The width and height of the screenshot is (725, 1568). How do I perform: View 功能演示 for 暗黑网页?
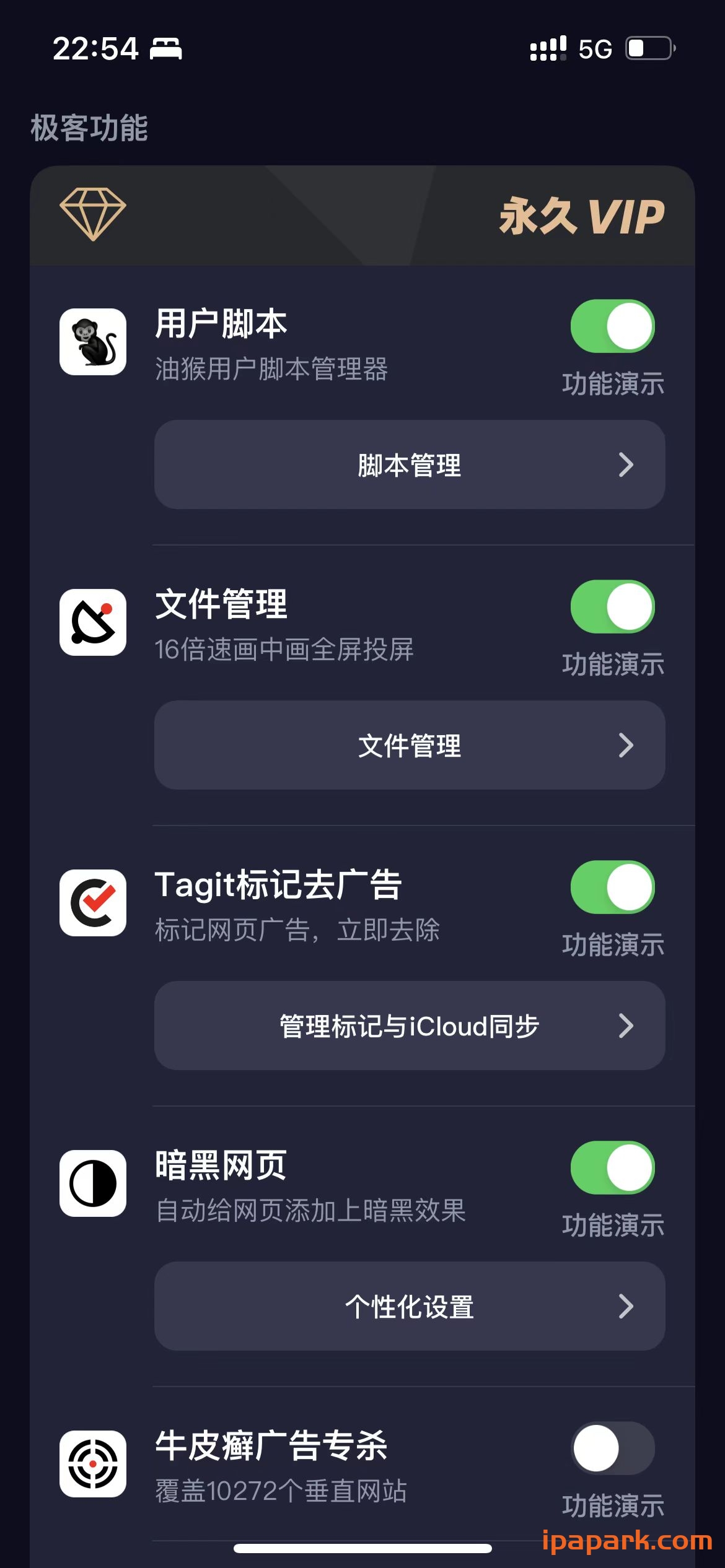click(613, 1226)
